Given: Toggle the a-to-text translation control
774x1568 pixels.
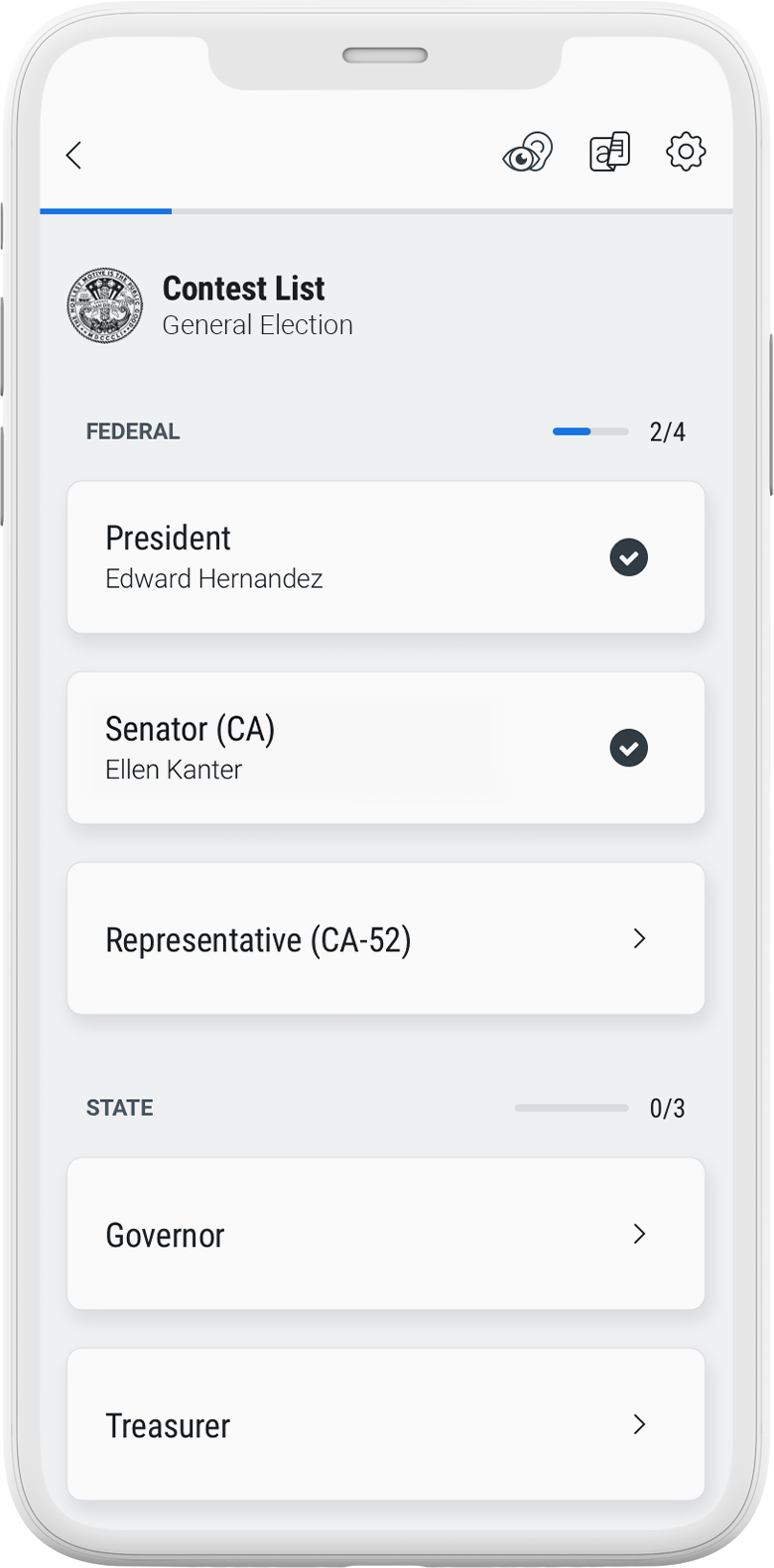Looking at the screenshot, I should pyautogui.click(x=609, y=151).
